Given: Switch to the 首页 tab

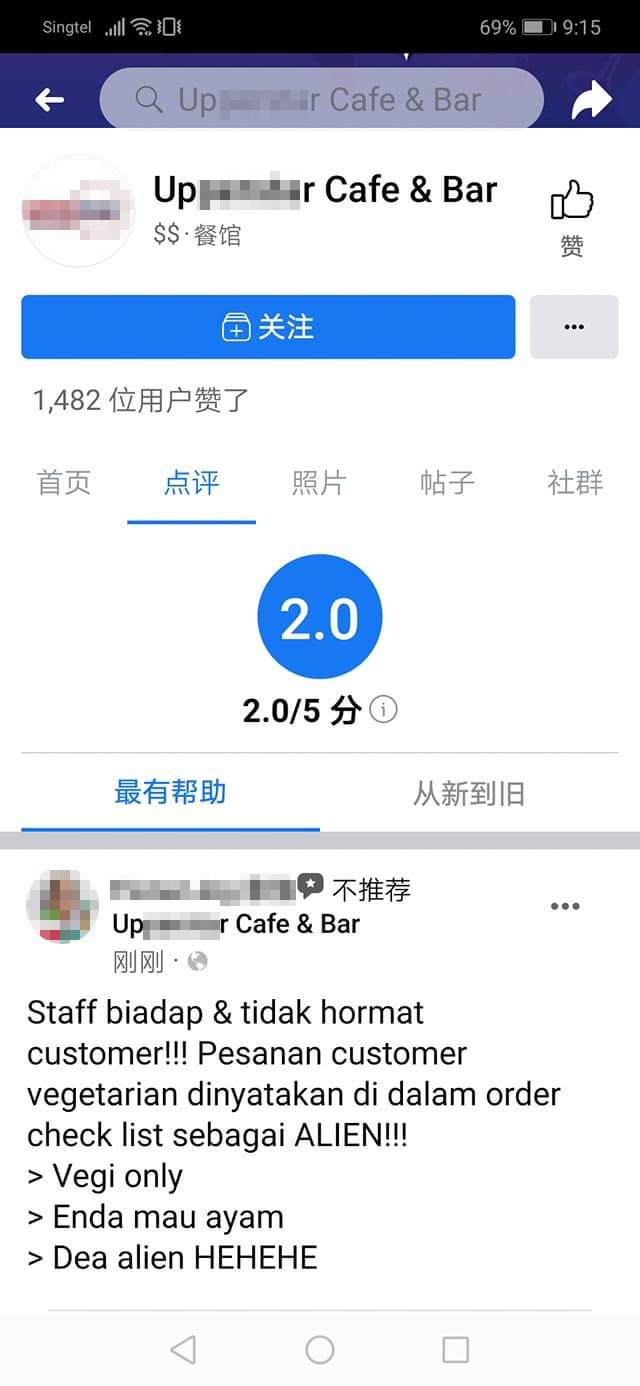Looking at the screenshot, I should pos(64,483).
